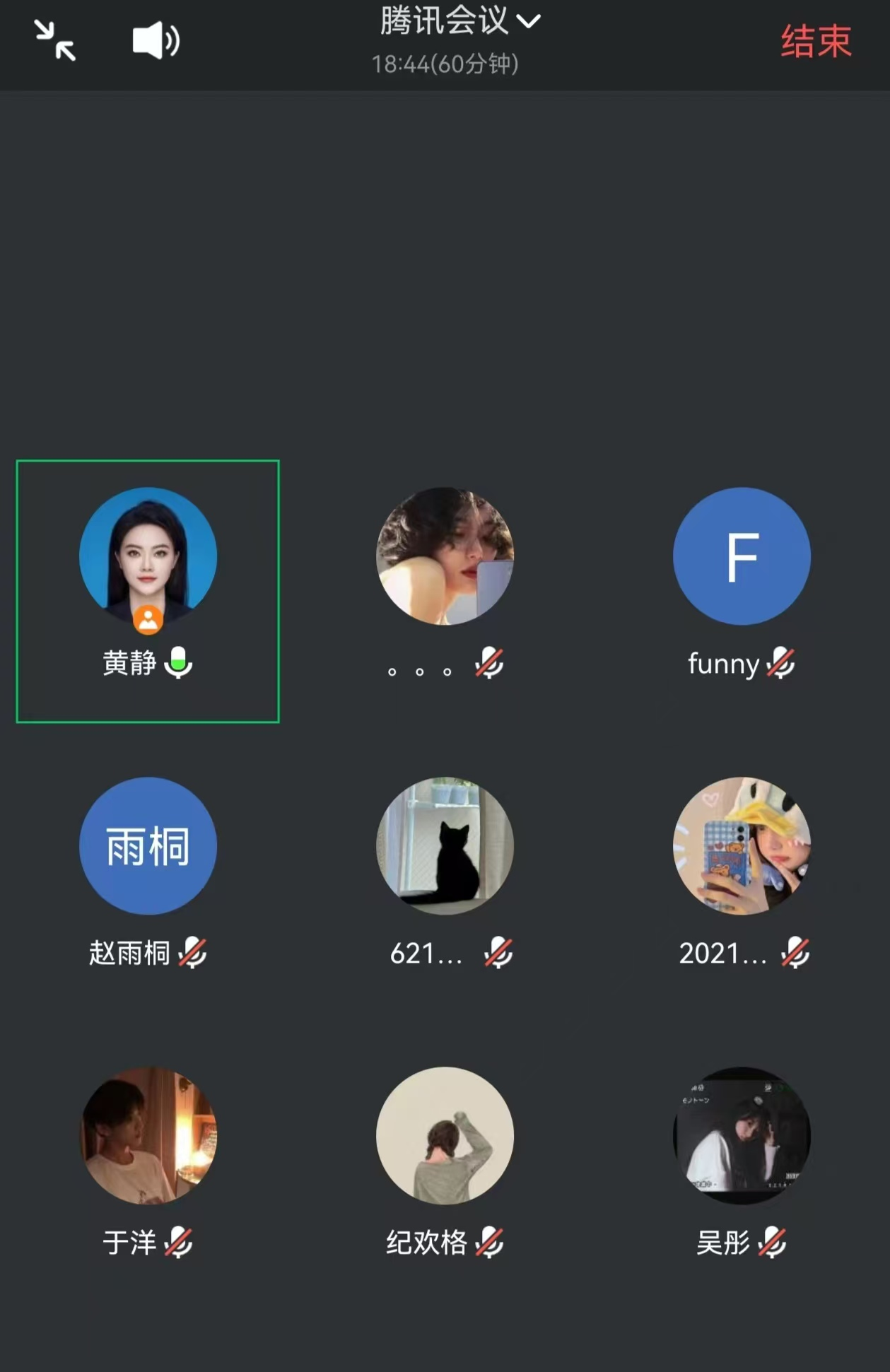Minimize the meeting window
Image resolution: width=890 pixels, height=1372 pixels.
(55, 40)
